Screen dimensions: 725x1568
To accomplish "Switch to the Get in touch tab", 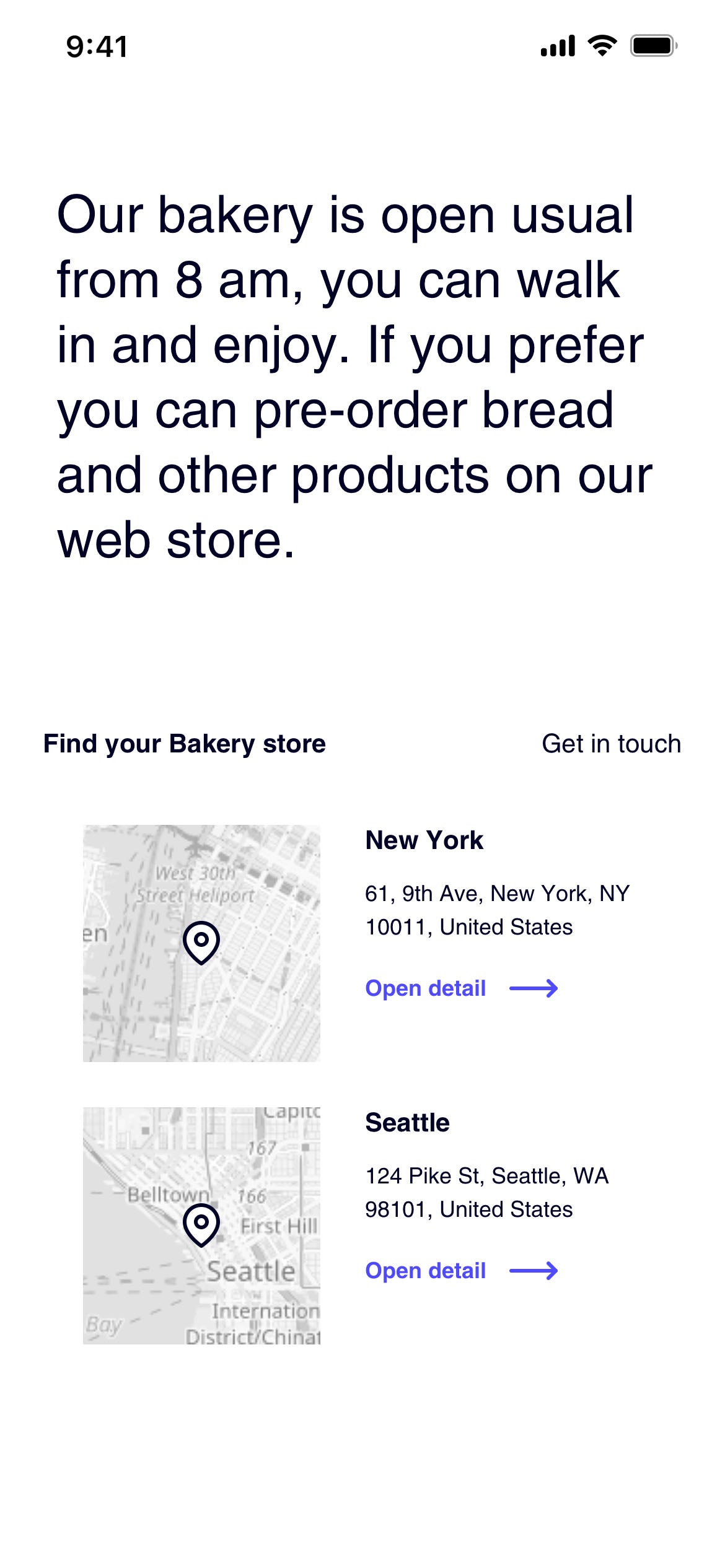I will coord(611,744).
